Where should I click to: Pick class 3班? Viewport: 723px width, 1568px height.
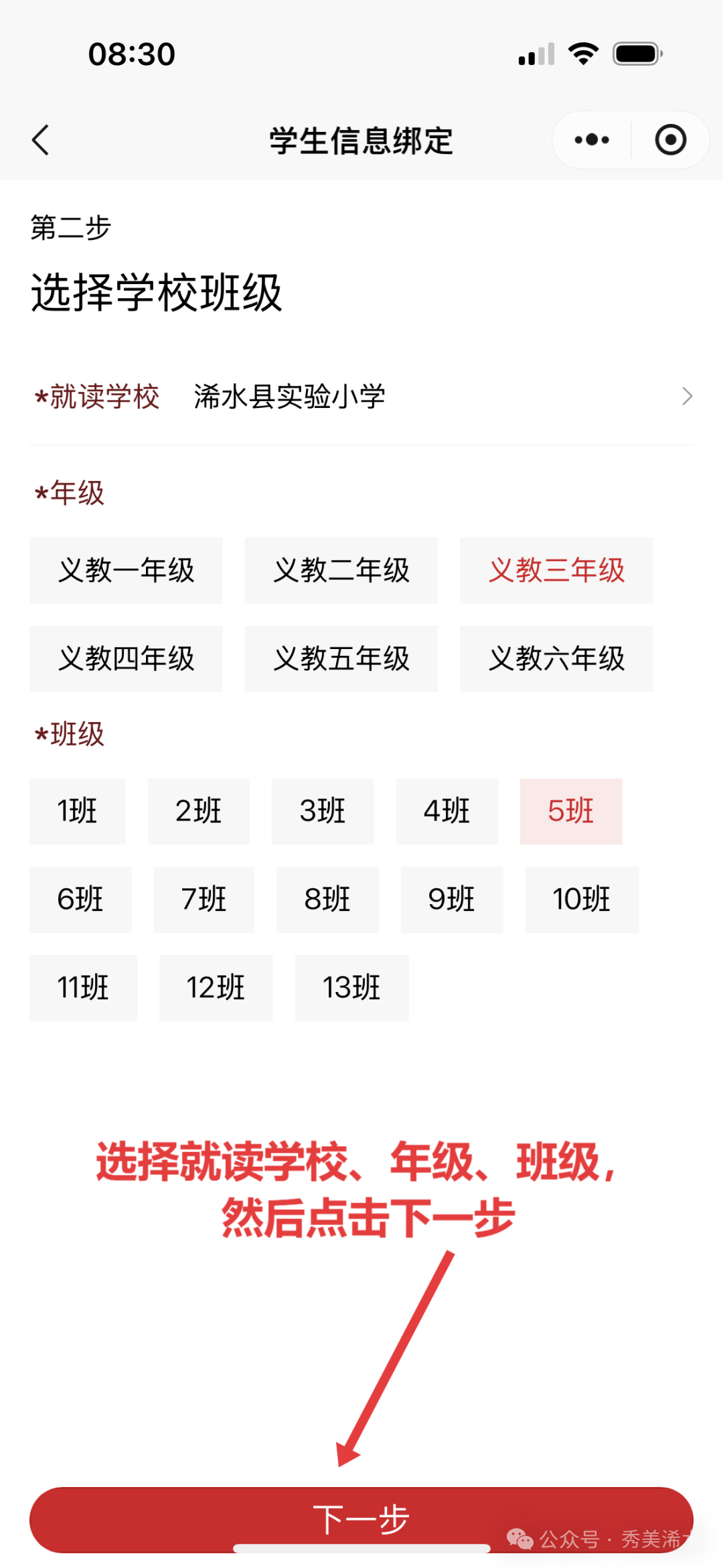click(323, 811)
